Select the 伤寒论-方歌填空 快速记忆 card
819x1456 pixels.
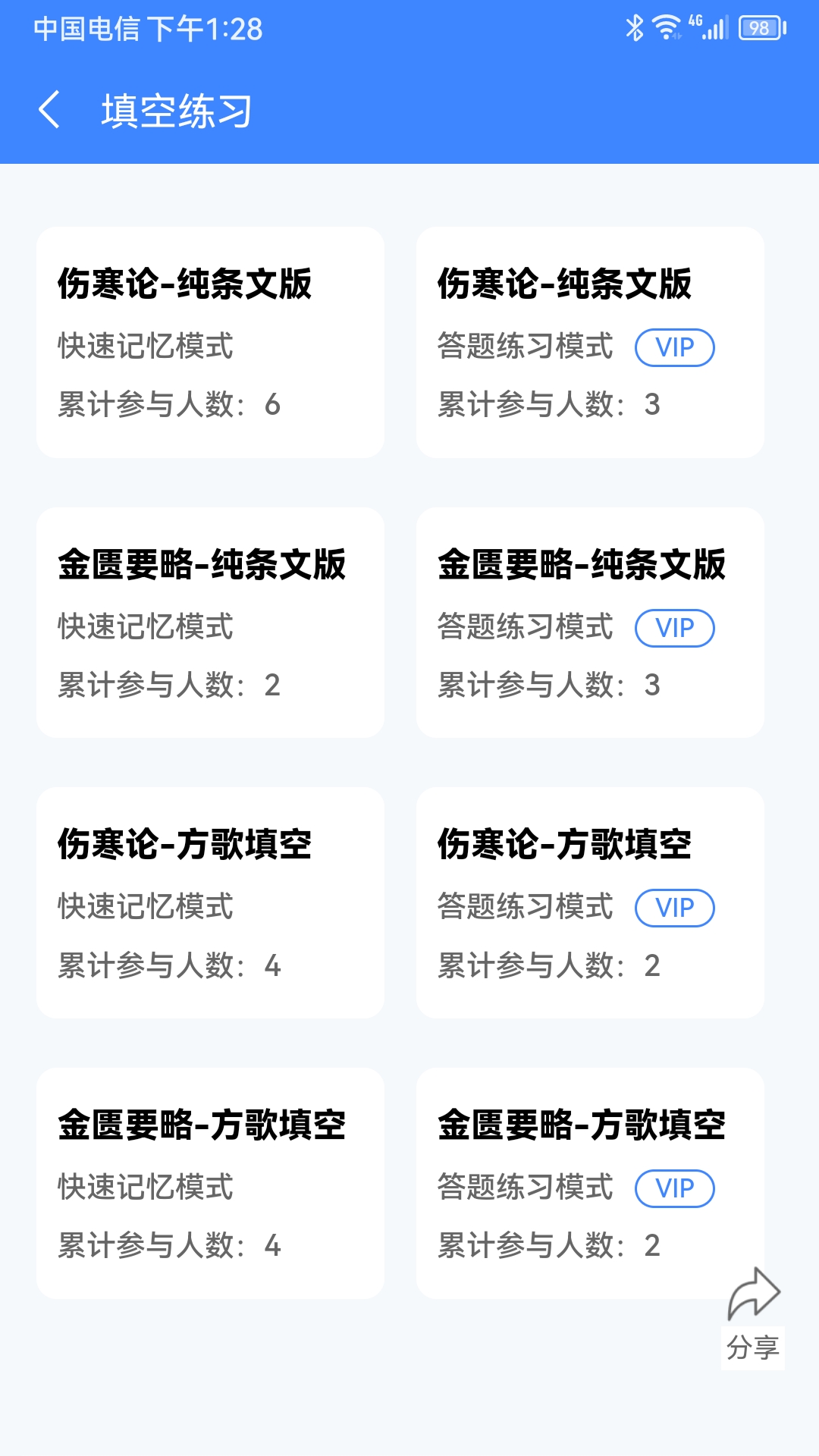click(210, 902)
